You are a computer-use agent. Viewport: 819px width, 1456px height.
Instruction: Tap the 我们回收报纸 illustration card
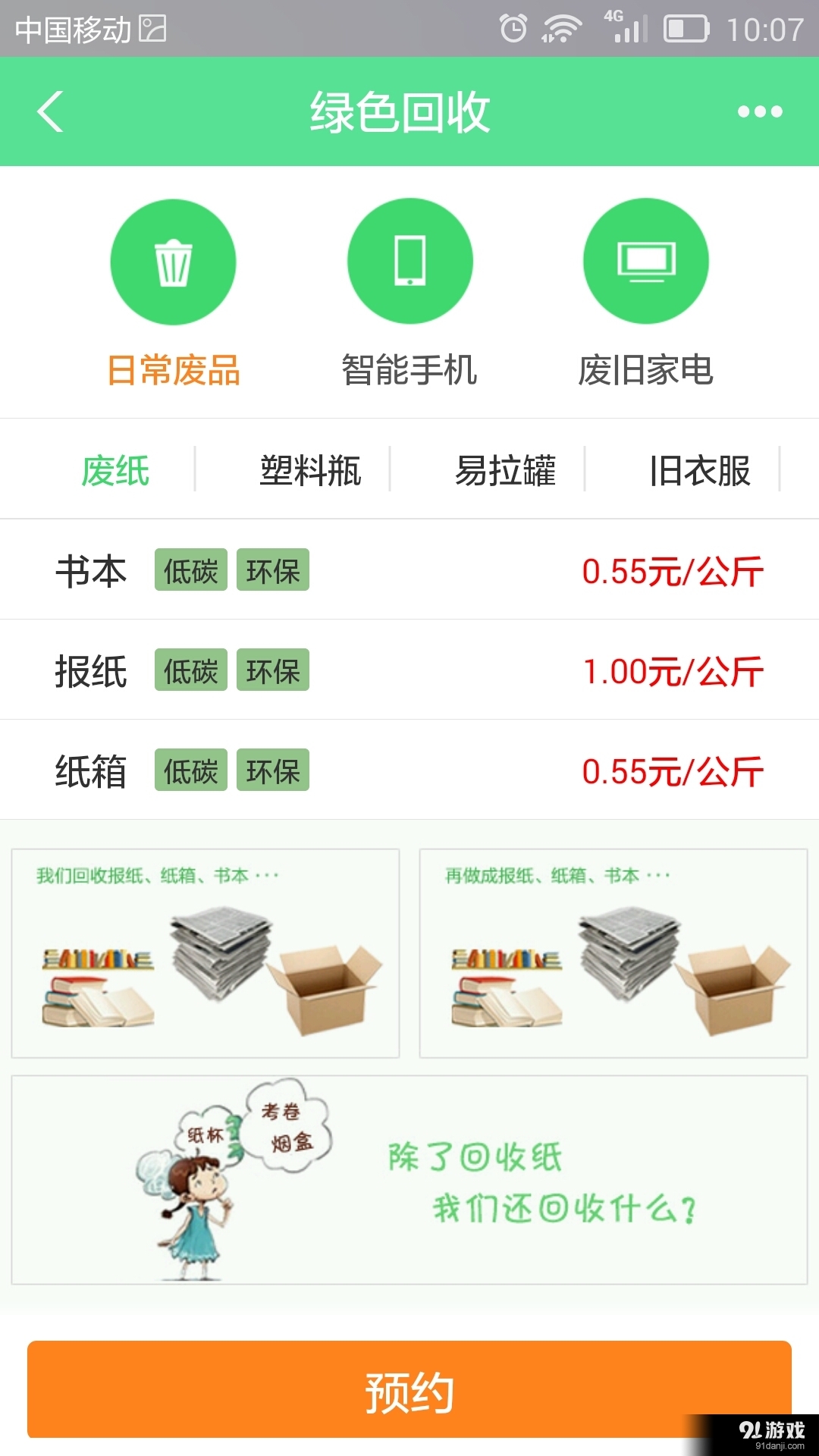tap(203, 952)
